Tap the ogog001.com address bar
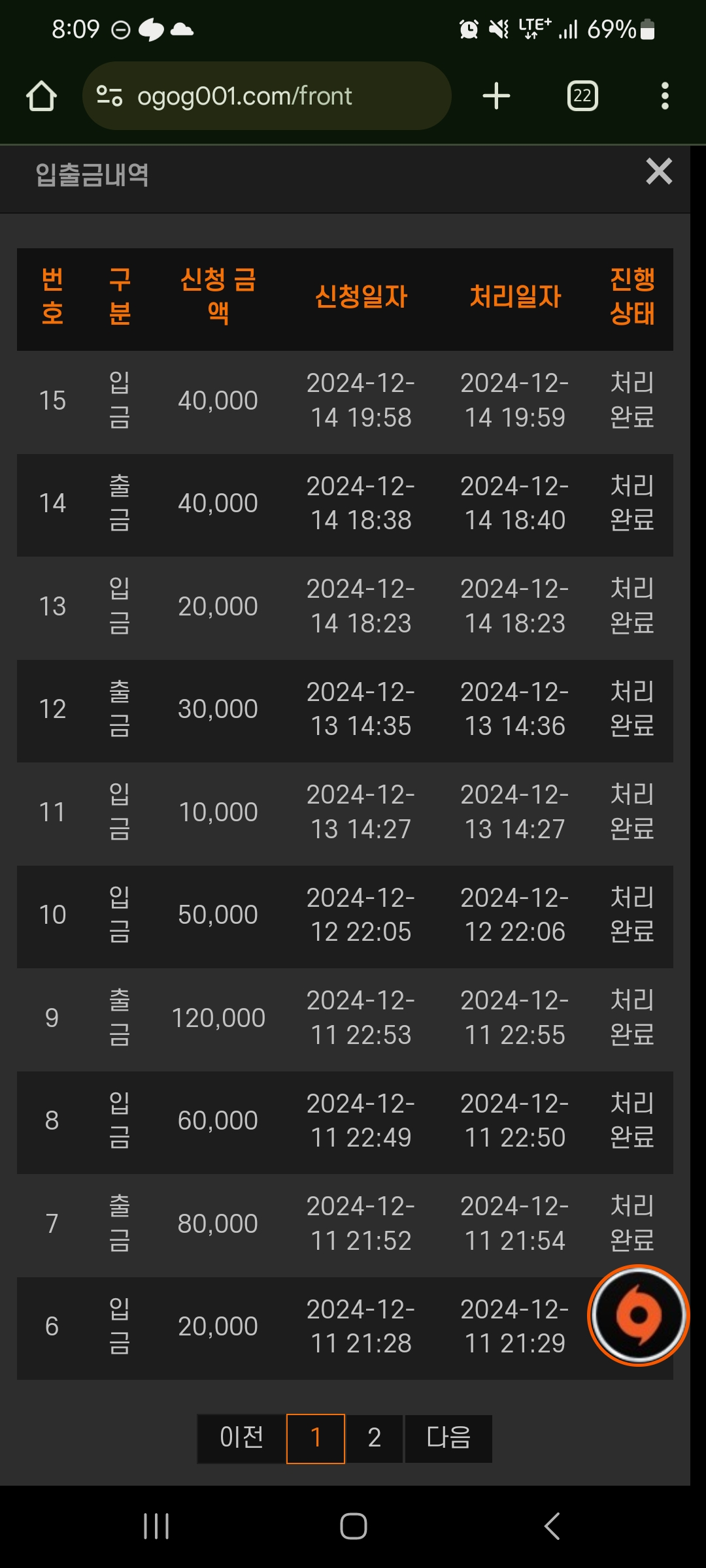 pyautogui.click(x=267, y=96)
